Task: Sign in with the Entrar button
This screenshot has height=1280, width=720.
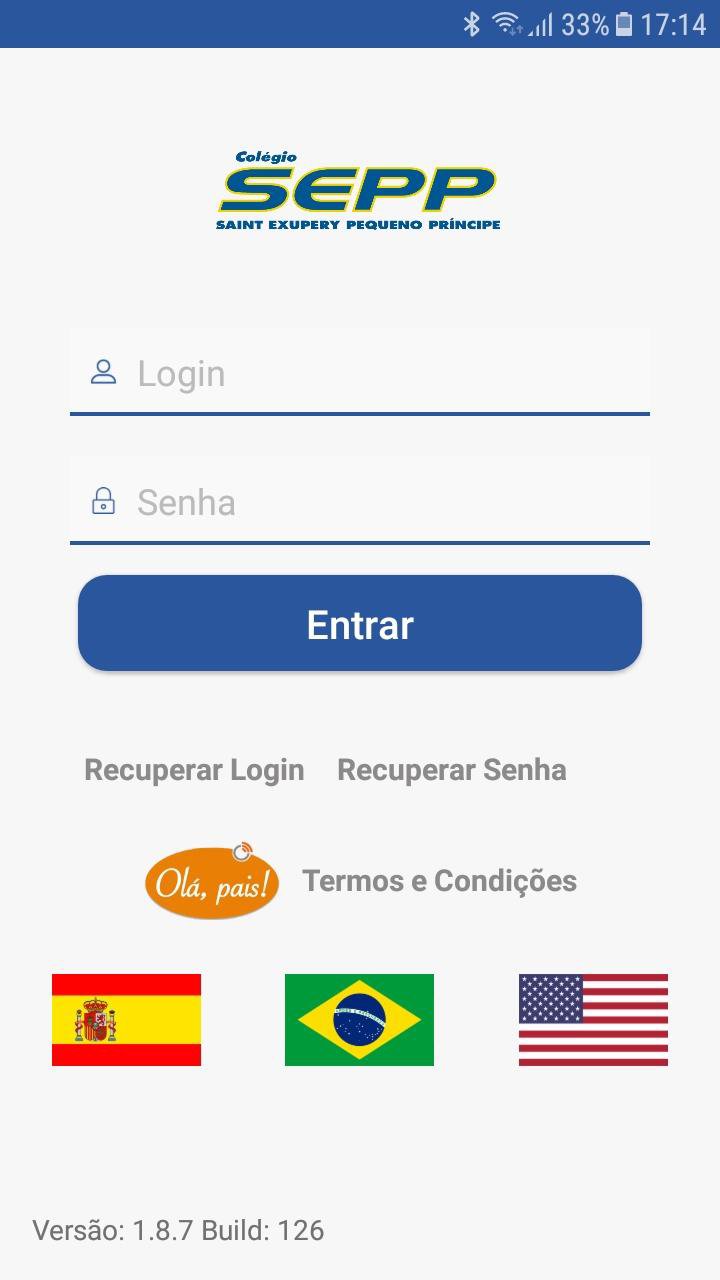Action: [x=360, y=624]
